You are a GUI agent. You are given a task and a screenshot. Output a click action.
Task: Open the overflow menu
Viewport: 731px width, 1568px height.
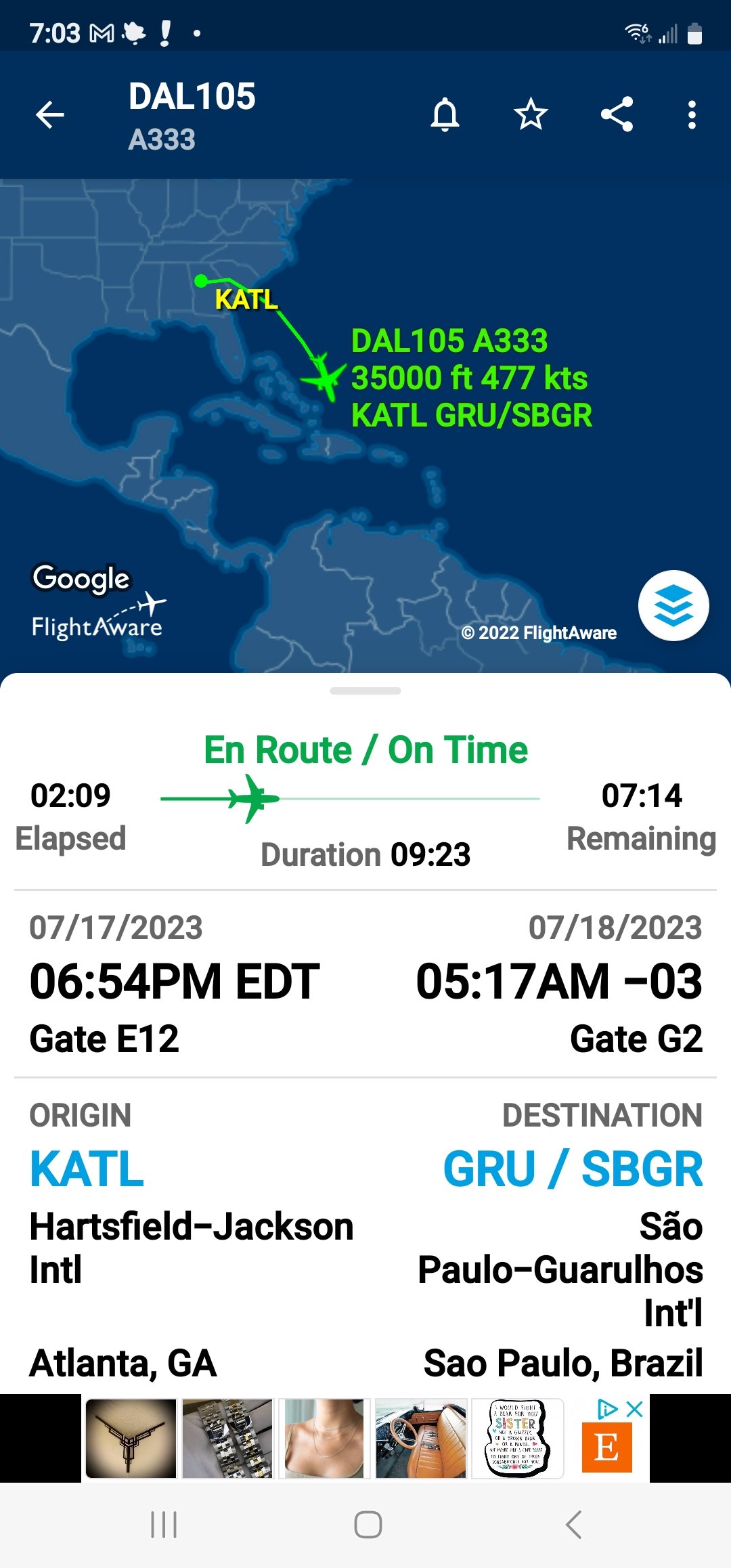[691, 114]
